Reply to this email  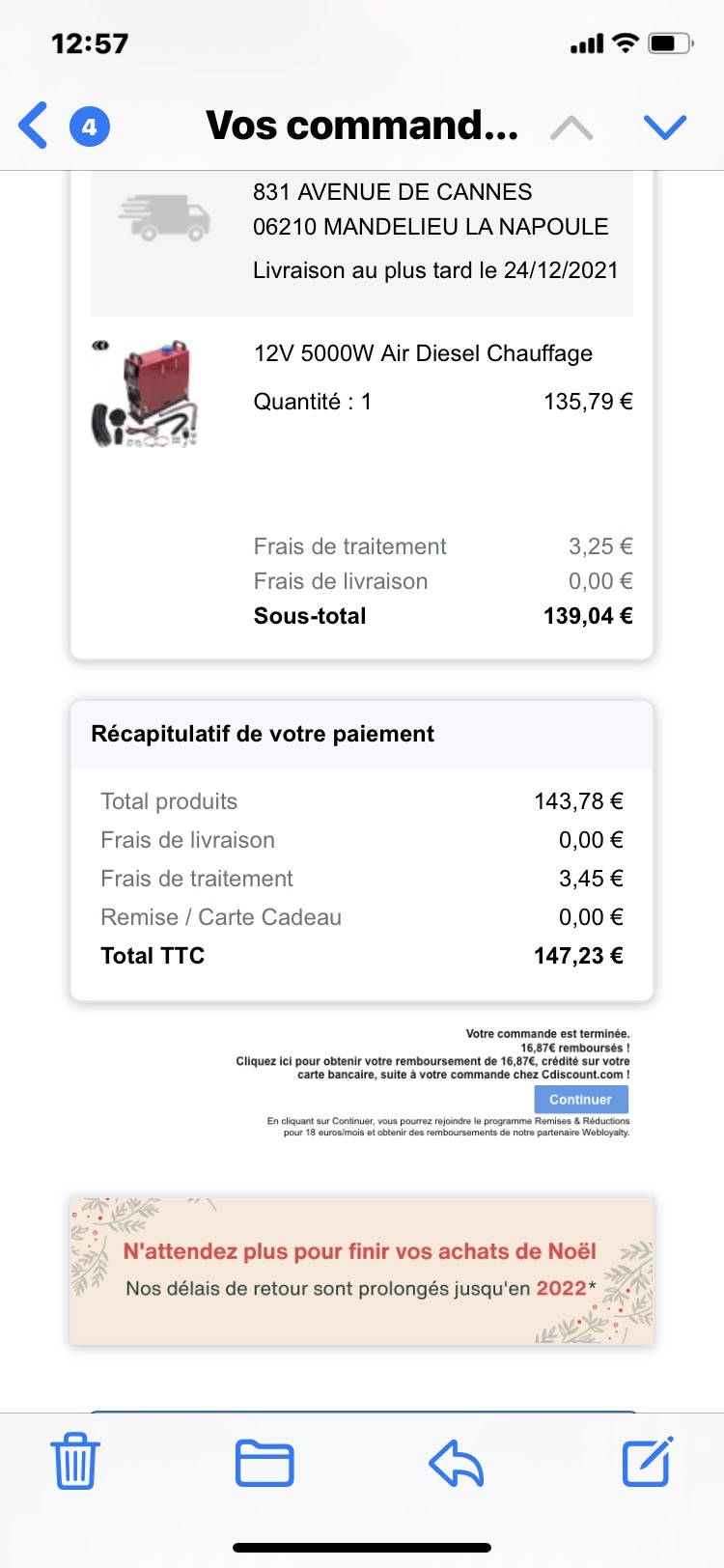click(456, 1463)
